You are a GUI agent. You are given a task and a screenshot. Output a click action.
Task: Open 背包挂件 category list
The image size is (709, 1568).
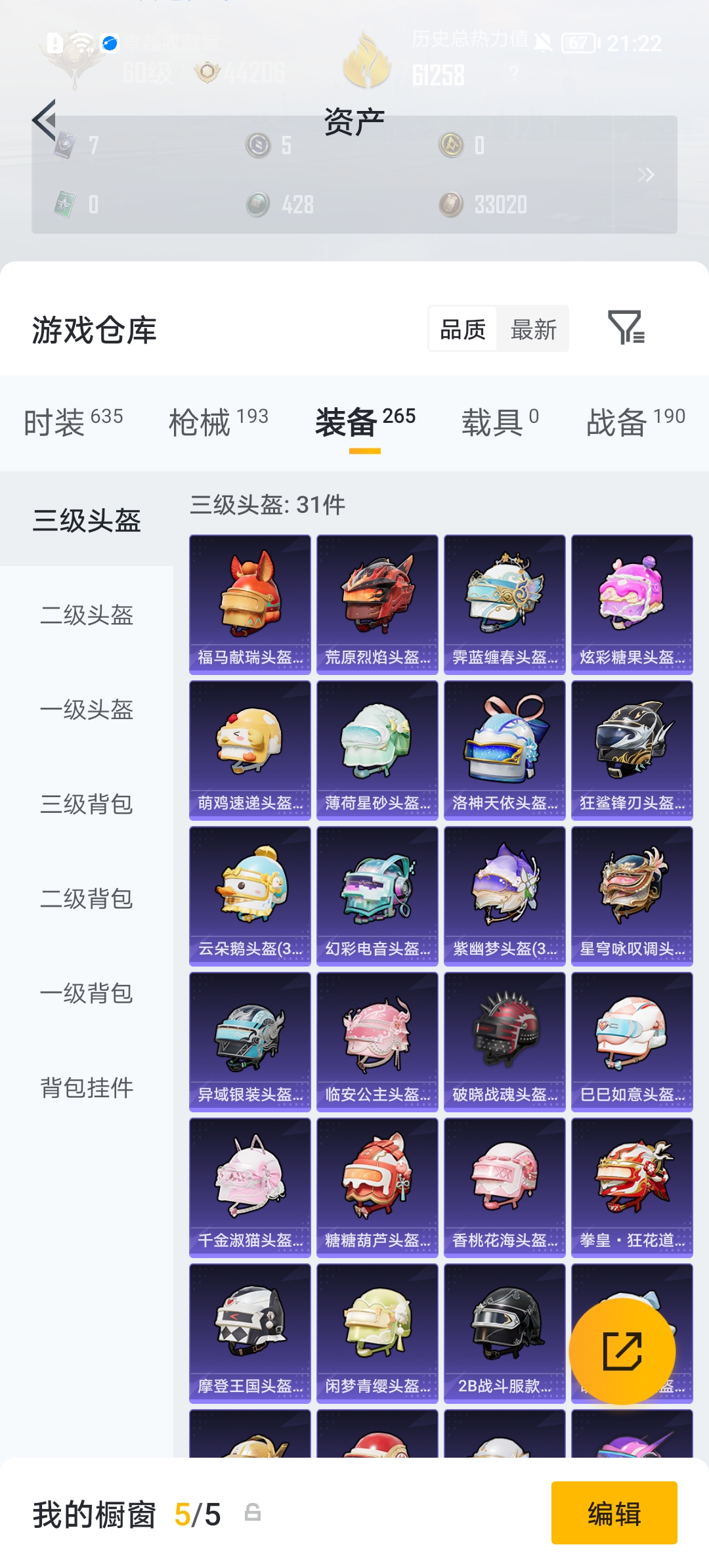[x=87, y=1088]
